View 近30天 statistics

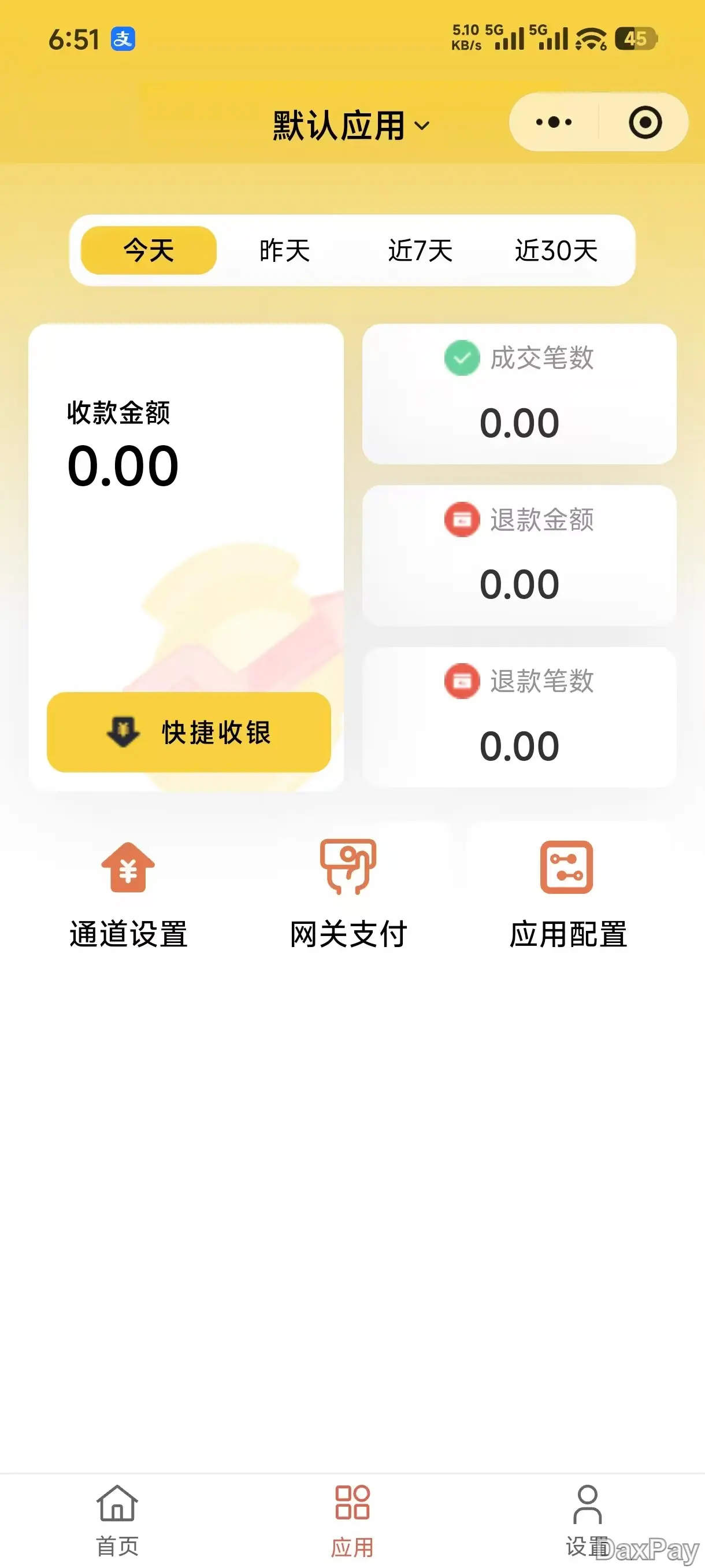(x=556, y=250)
